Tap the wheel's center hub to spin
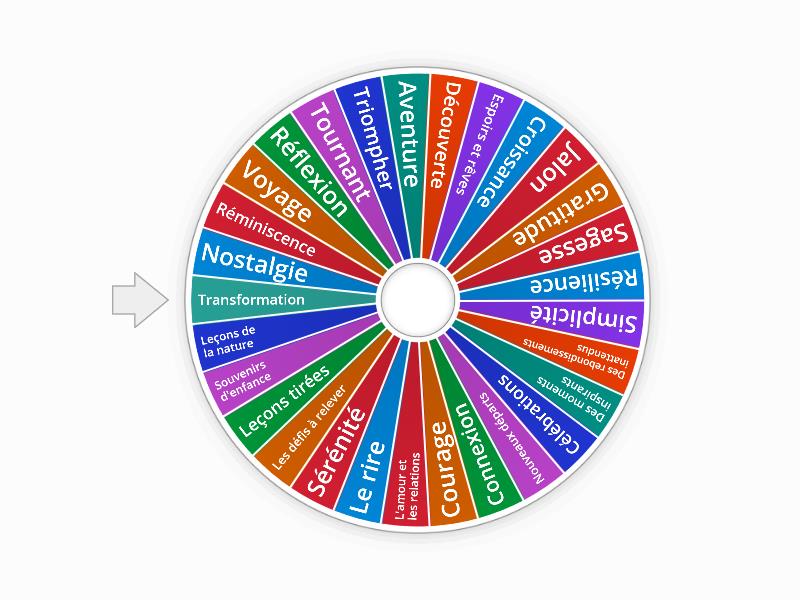The width and height of the screenshot is (800, 600). pos(420,298)
